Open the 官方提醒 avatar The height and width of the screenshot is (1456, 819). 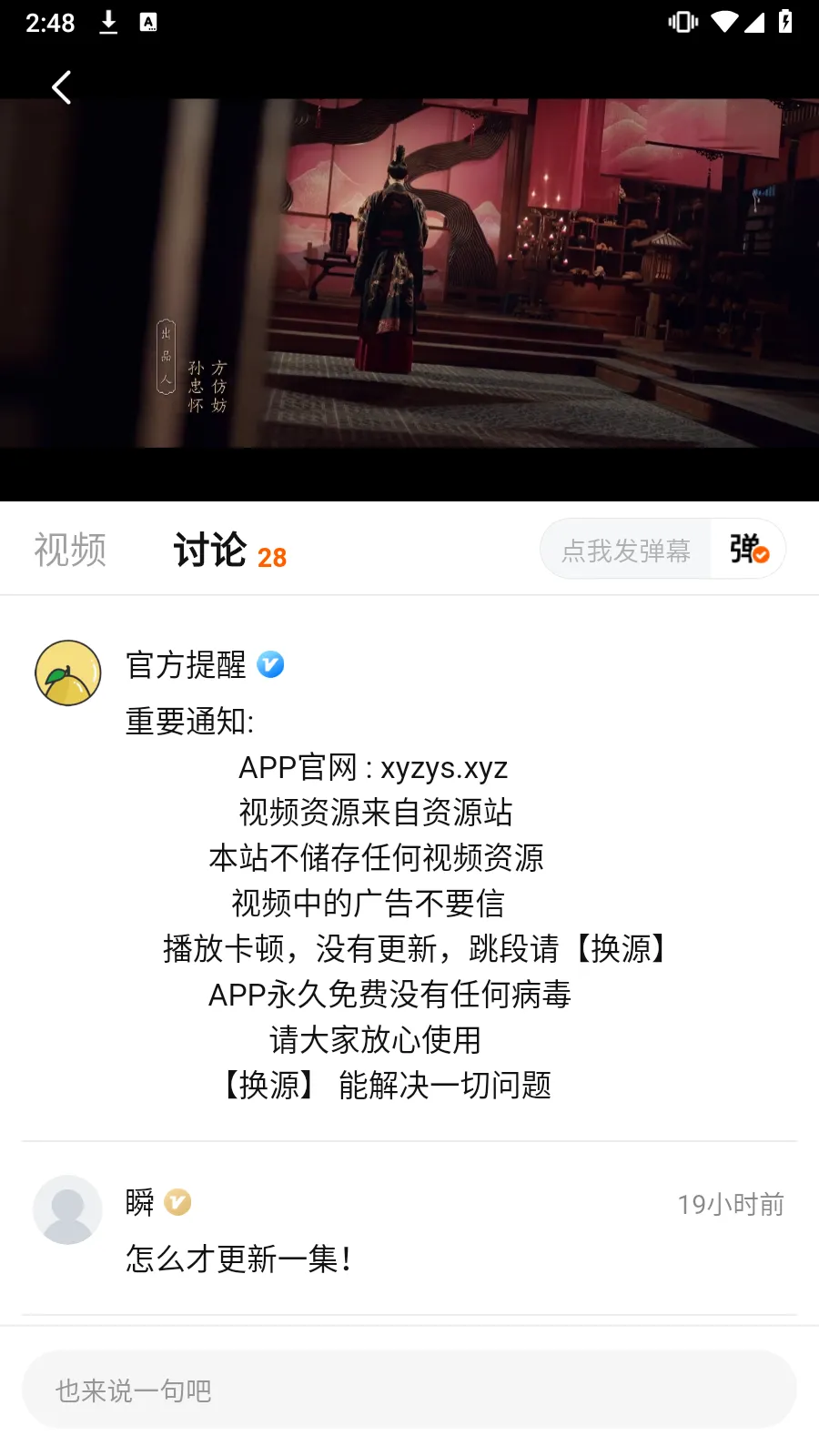tap(68, 673)
